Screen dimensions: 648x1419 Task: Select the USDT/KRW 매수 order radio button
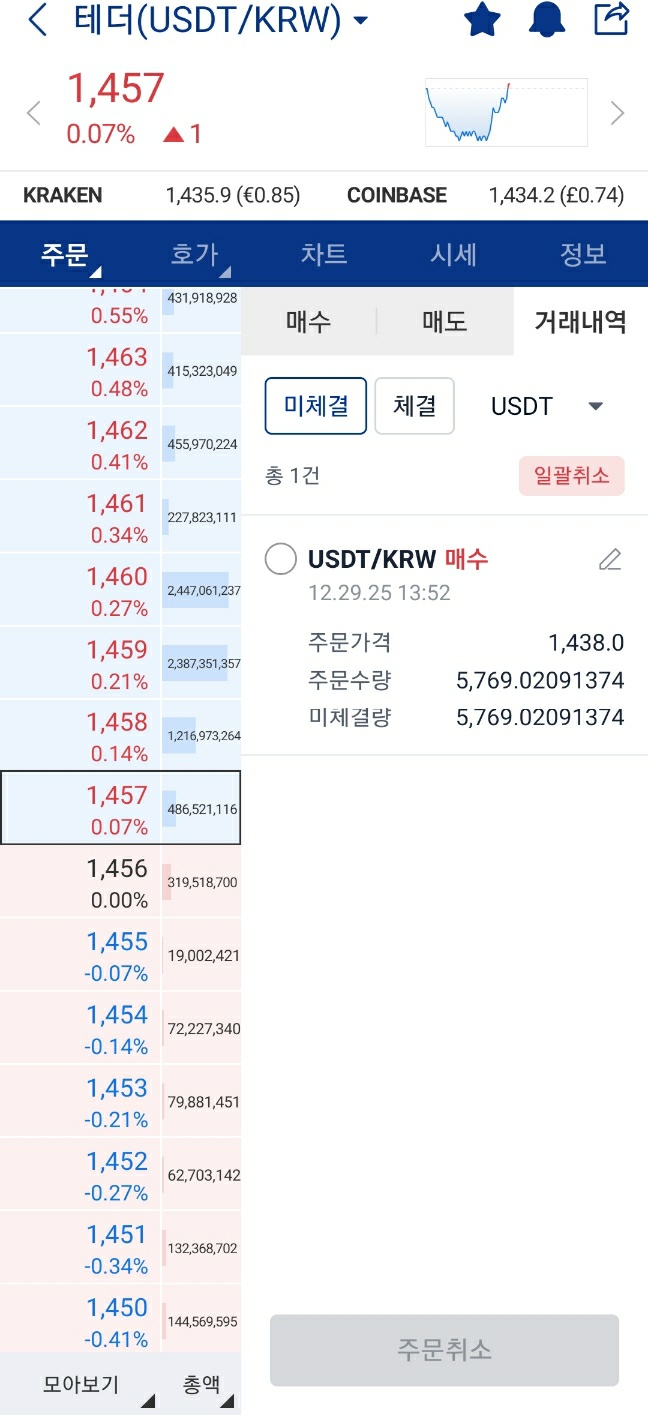[x=281, y=559]
